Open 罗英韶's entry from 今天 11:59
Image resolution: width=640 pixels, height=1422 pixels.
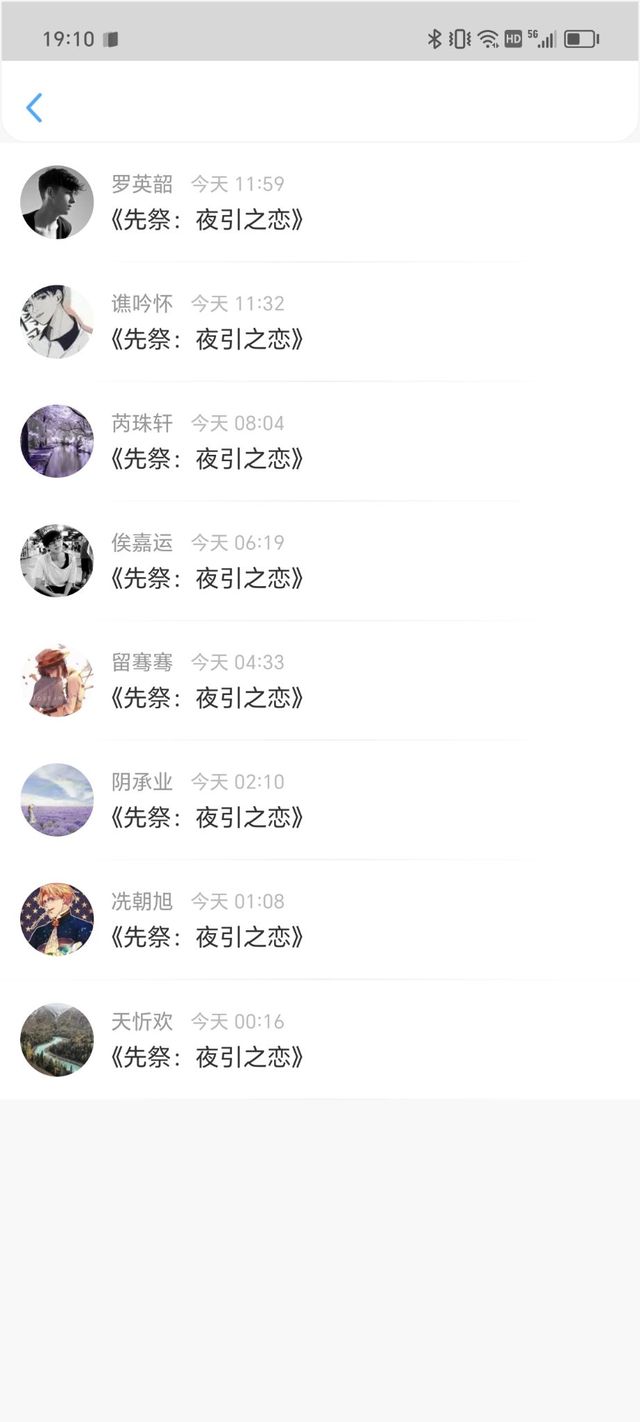[320, 202]
